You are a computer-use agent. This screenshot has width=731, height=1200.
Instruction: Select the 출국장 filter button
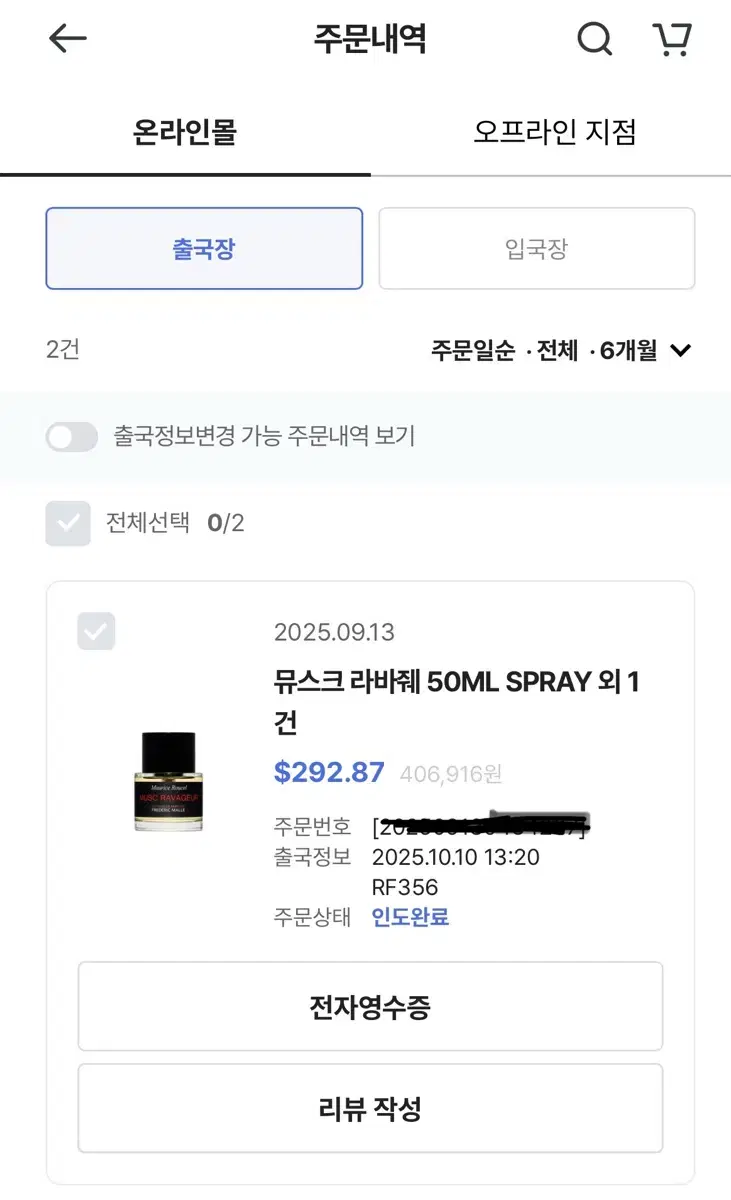(x=204, y=249)
